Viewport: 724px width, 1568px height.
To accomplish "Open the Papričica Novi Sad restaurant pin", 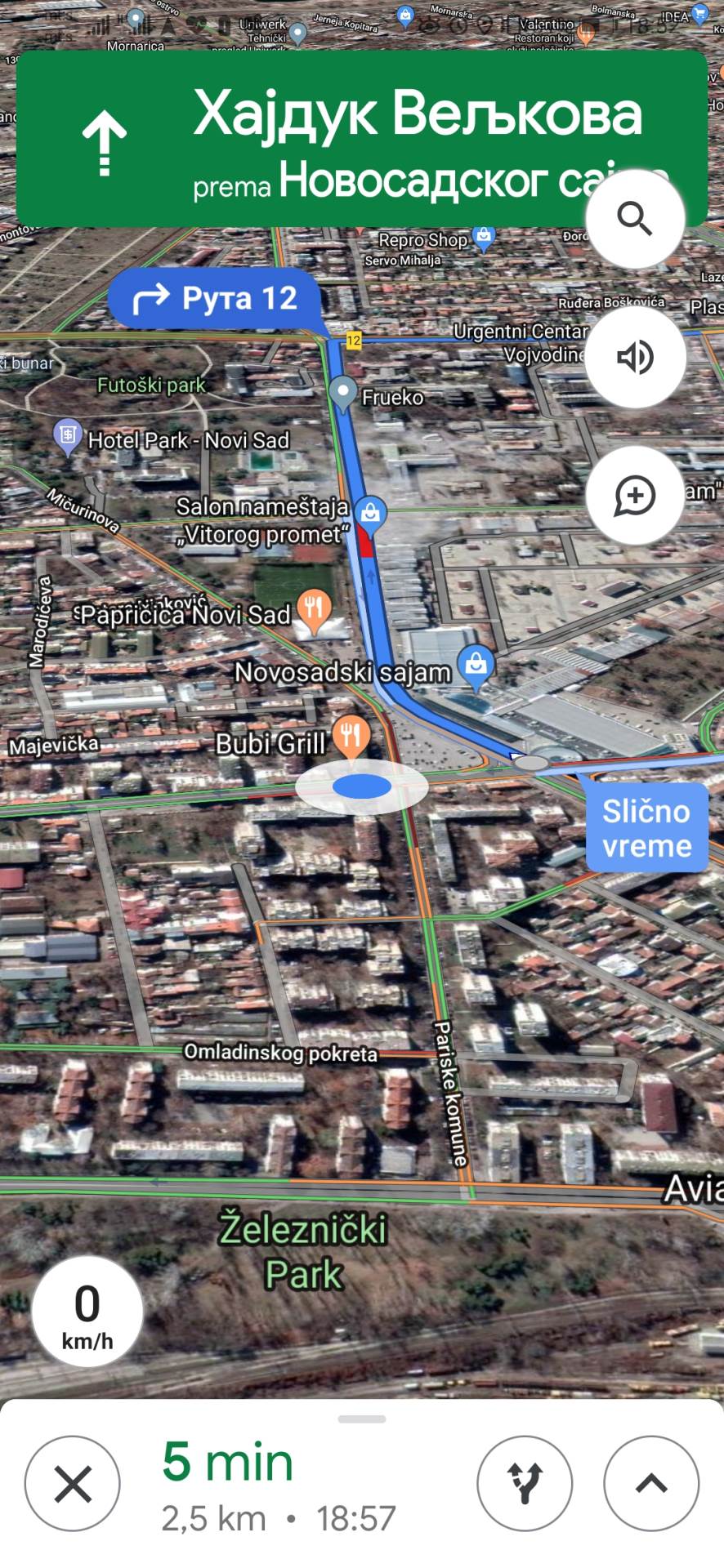I will (x=314, y=609).
